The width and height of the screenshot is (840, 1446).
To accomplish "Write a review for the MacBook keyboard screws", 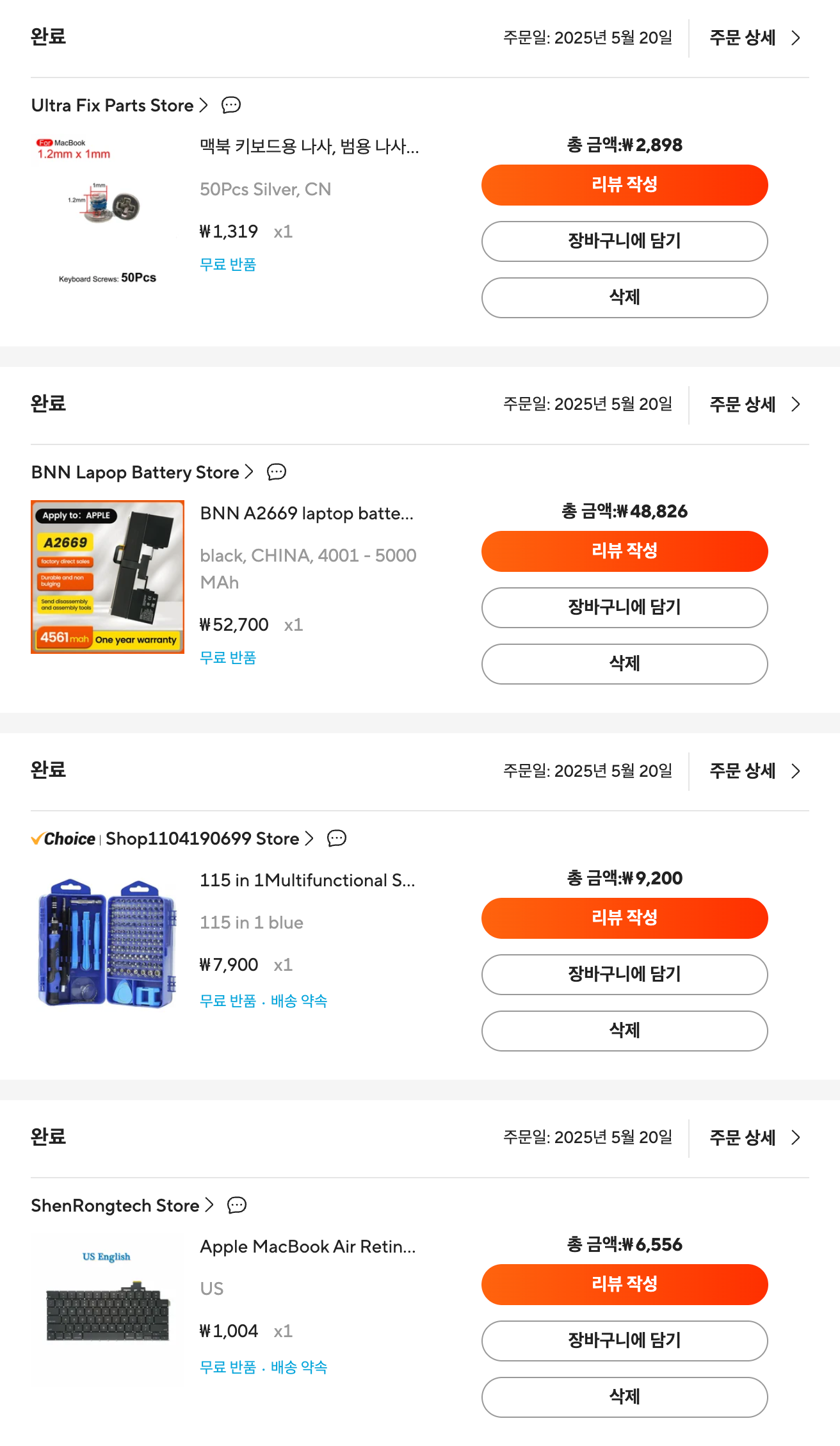I will pos(624,185).
